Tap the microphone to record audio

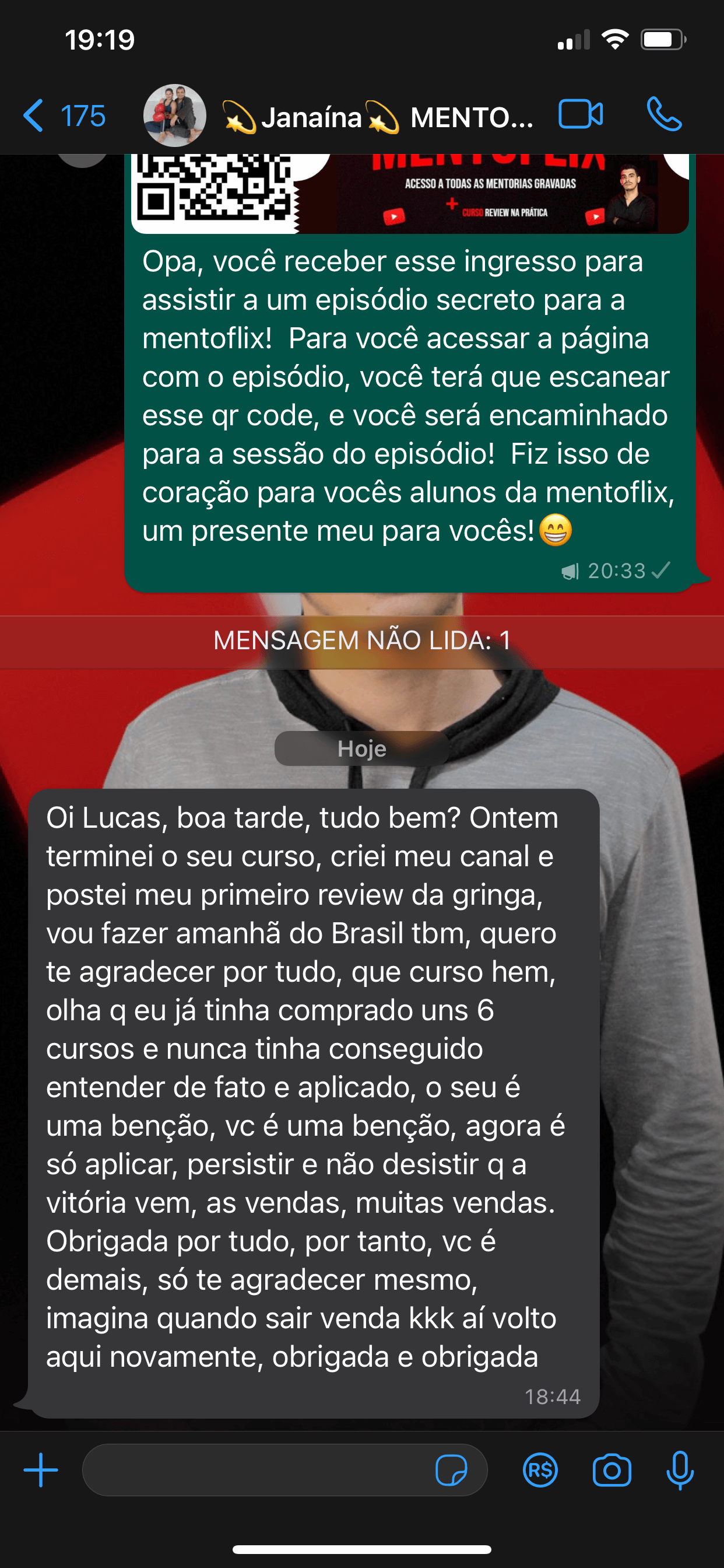click(x=680, y=1470)
